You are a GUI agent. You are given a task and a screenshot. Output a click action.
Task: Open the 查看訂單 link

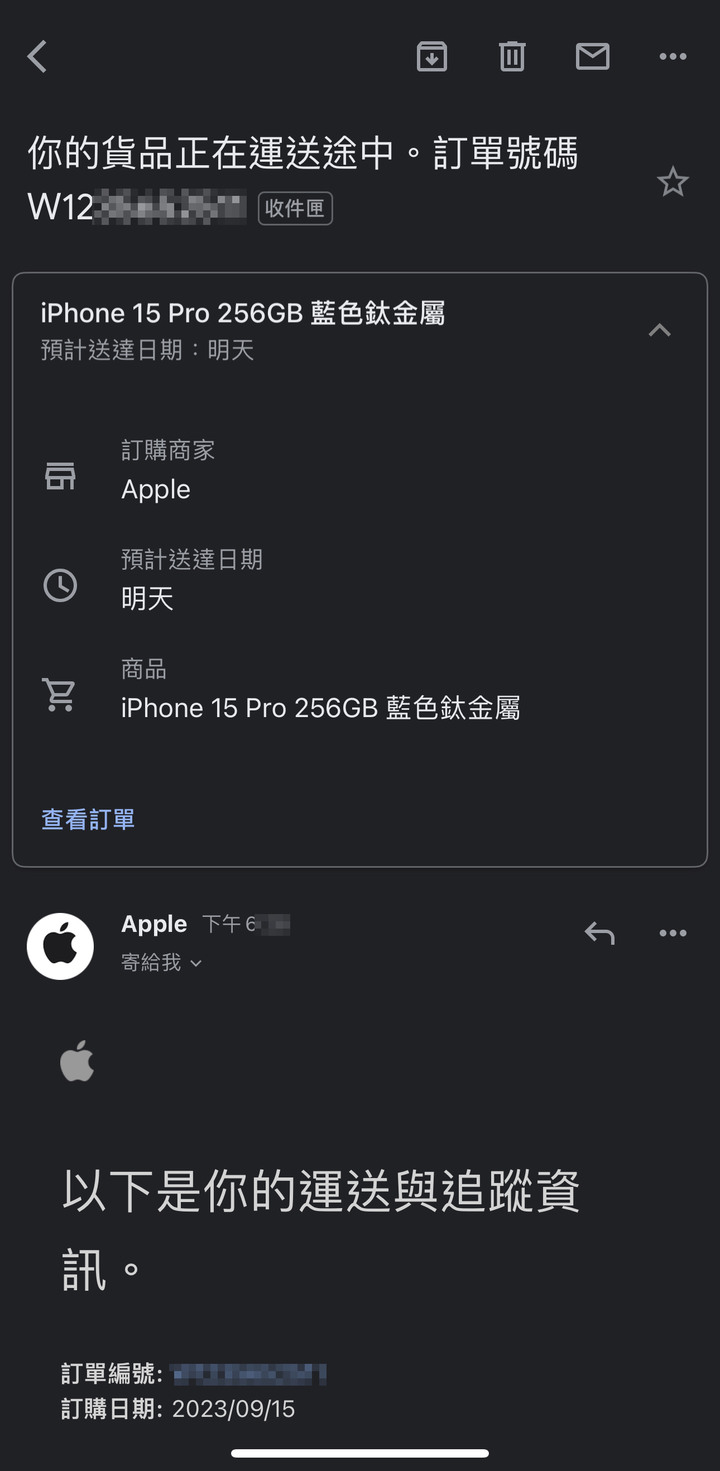(88, 819)
